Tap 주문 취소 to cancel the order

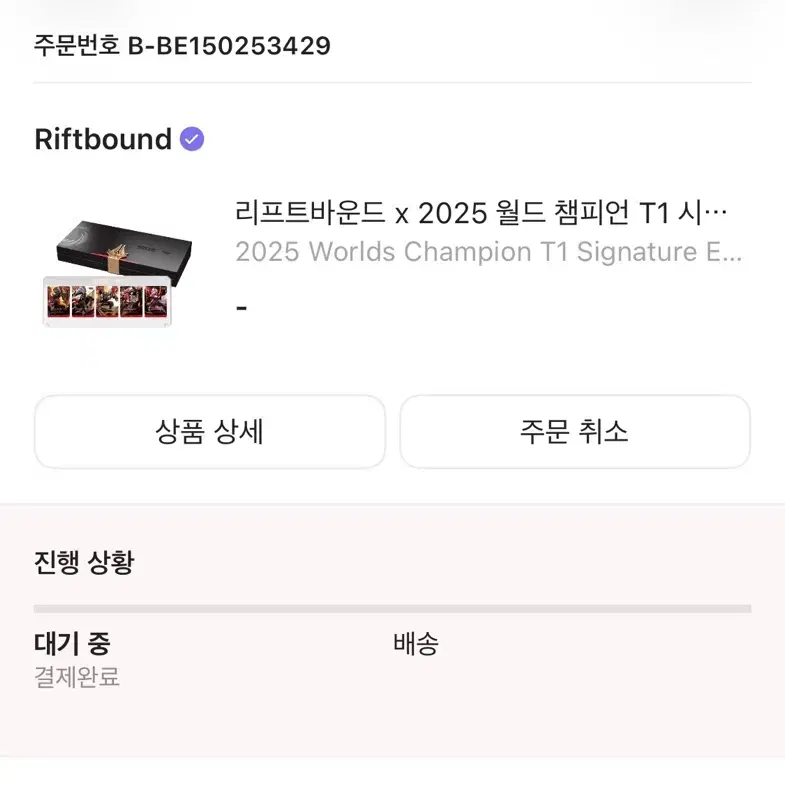(x=575, y=432)
